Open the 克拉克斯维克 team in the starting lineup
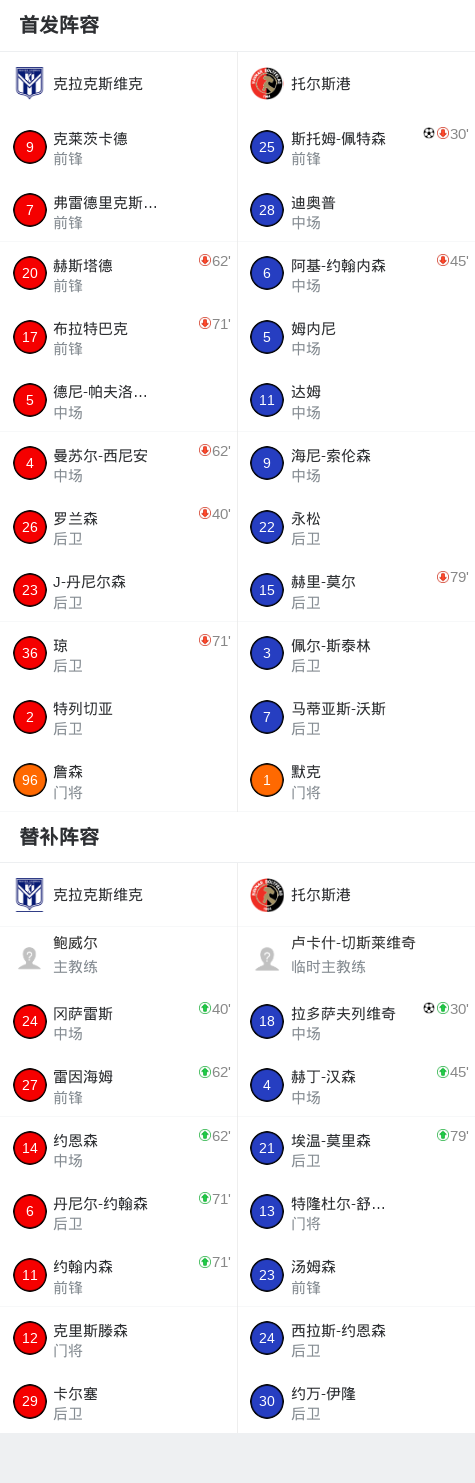The width and height of the screenshot is (475, 1483). (x=118, y=84)
